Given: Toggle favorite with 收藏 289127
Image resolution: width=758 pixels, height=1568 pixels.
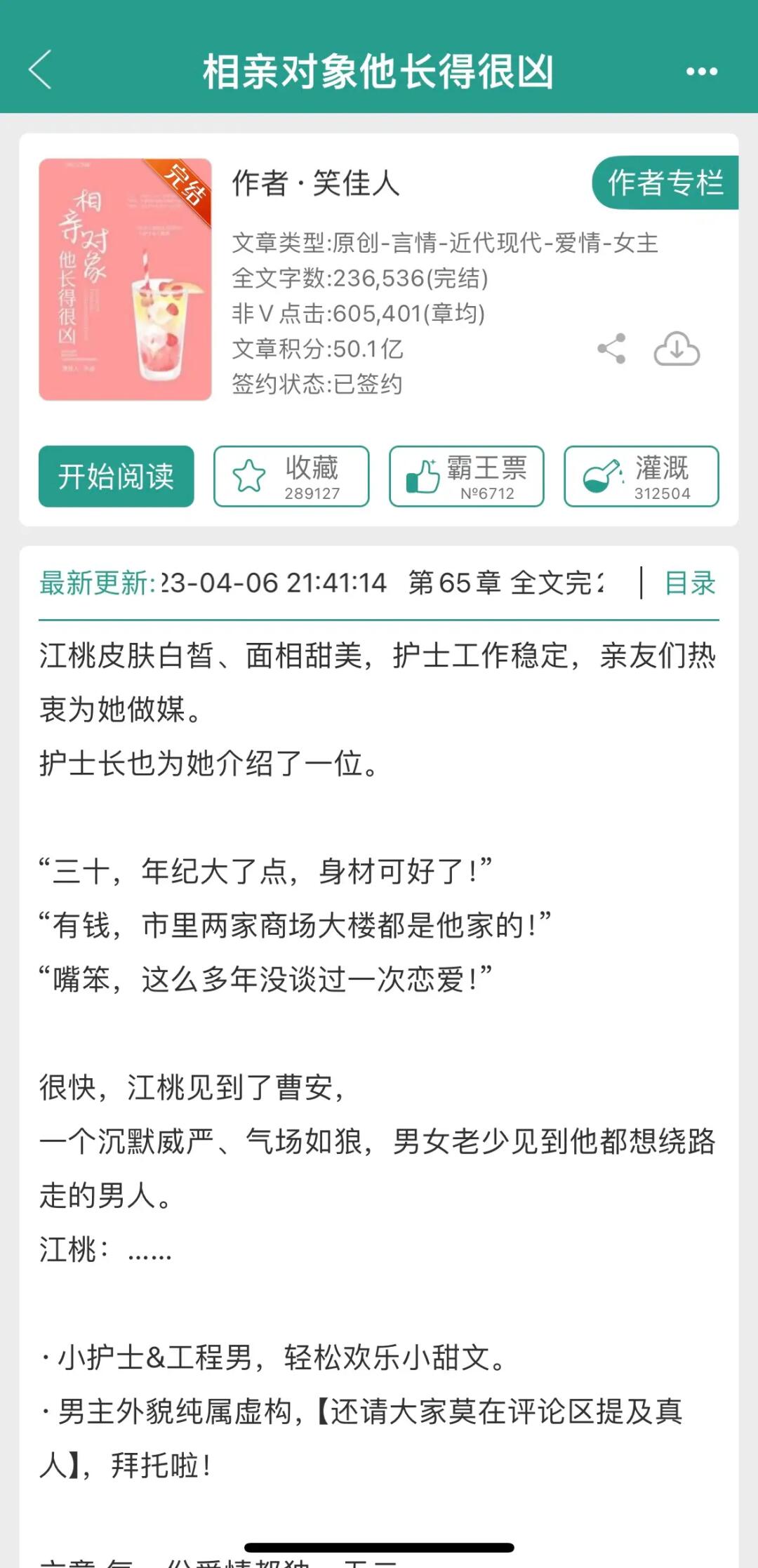Looking at the screenshot, I should [x=291, y=477].
